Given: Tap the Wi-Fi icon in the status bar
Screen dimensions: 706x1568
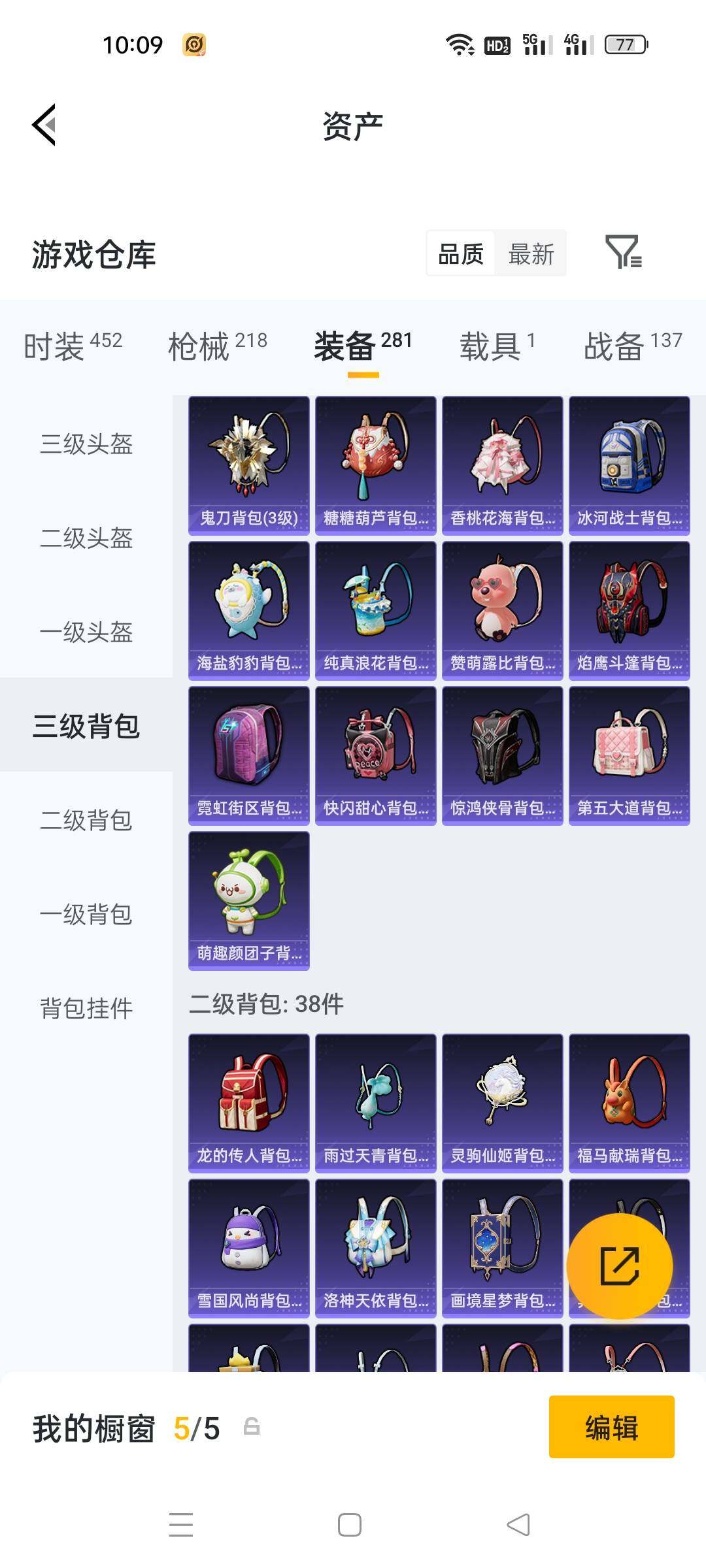Looking at the screenshot, I should click(x=462, y=46).
